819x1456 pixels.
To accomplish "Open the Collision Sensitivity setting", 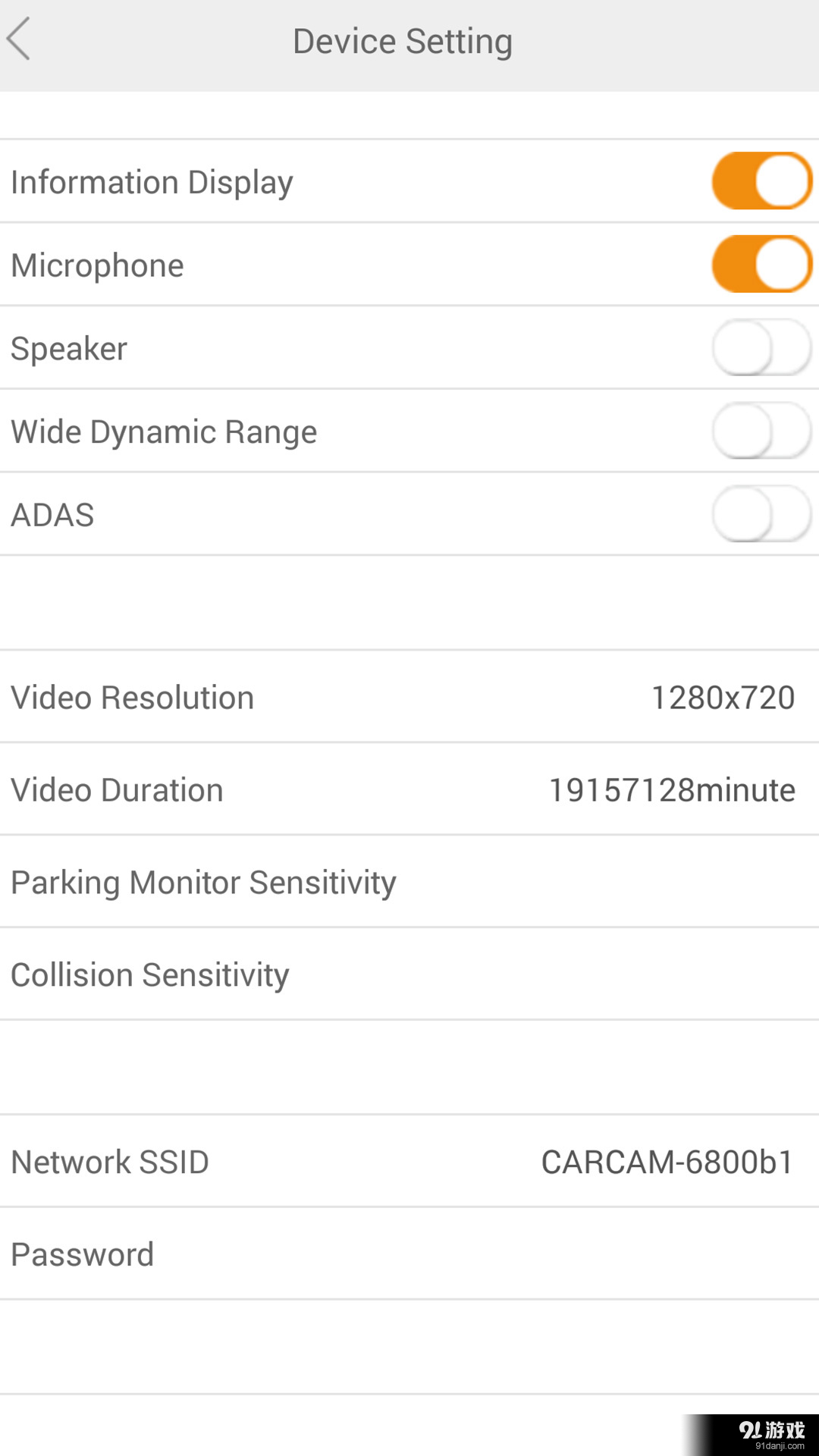I will [x=149, y=974].
